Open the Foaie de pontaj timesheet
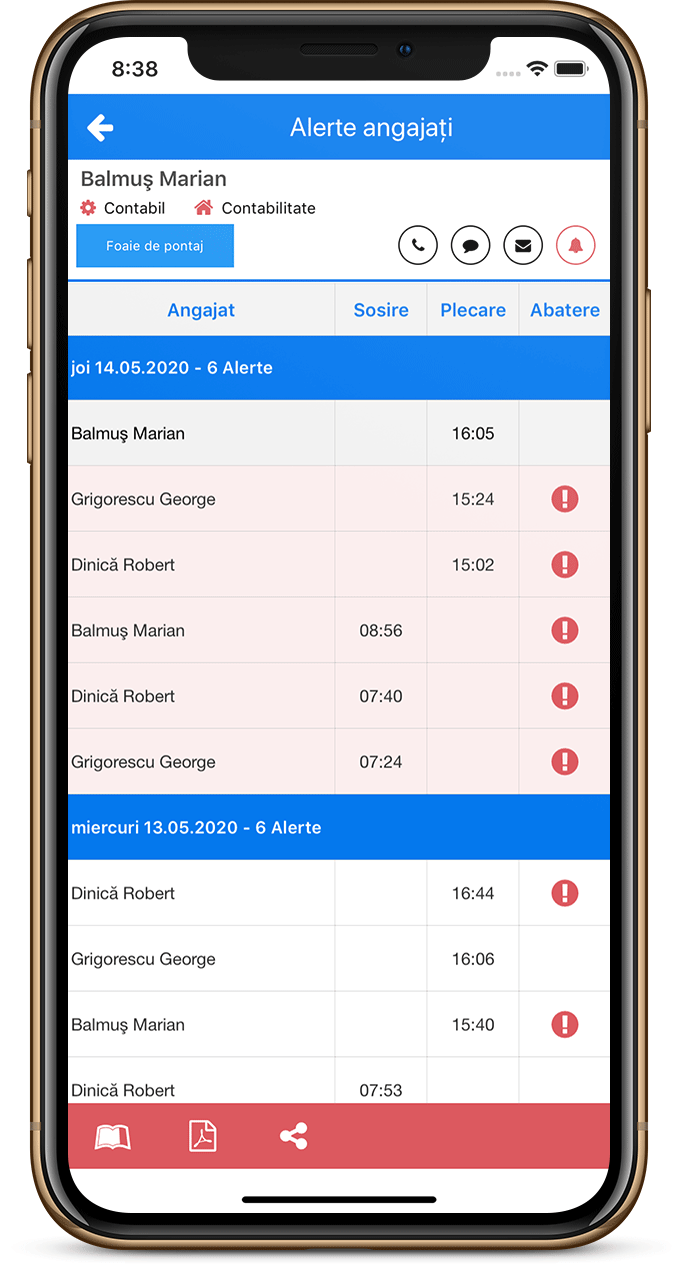Image resolution: width=677 pixels, height=1265 pixels. (x=155, y=246)
